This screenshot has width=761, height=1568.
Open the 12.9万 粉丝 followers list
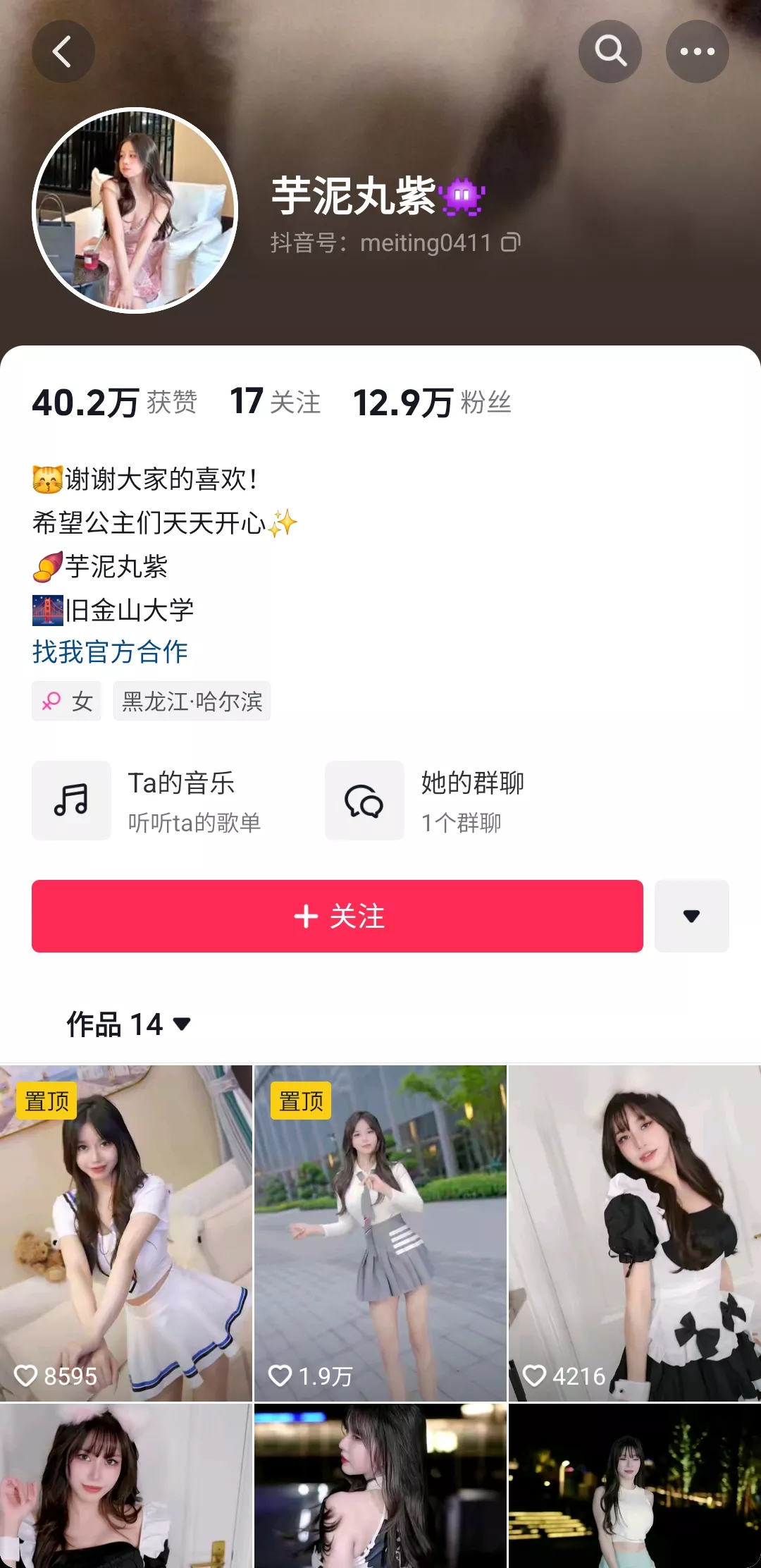pyautogui.click(x=432, y=403)
